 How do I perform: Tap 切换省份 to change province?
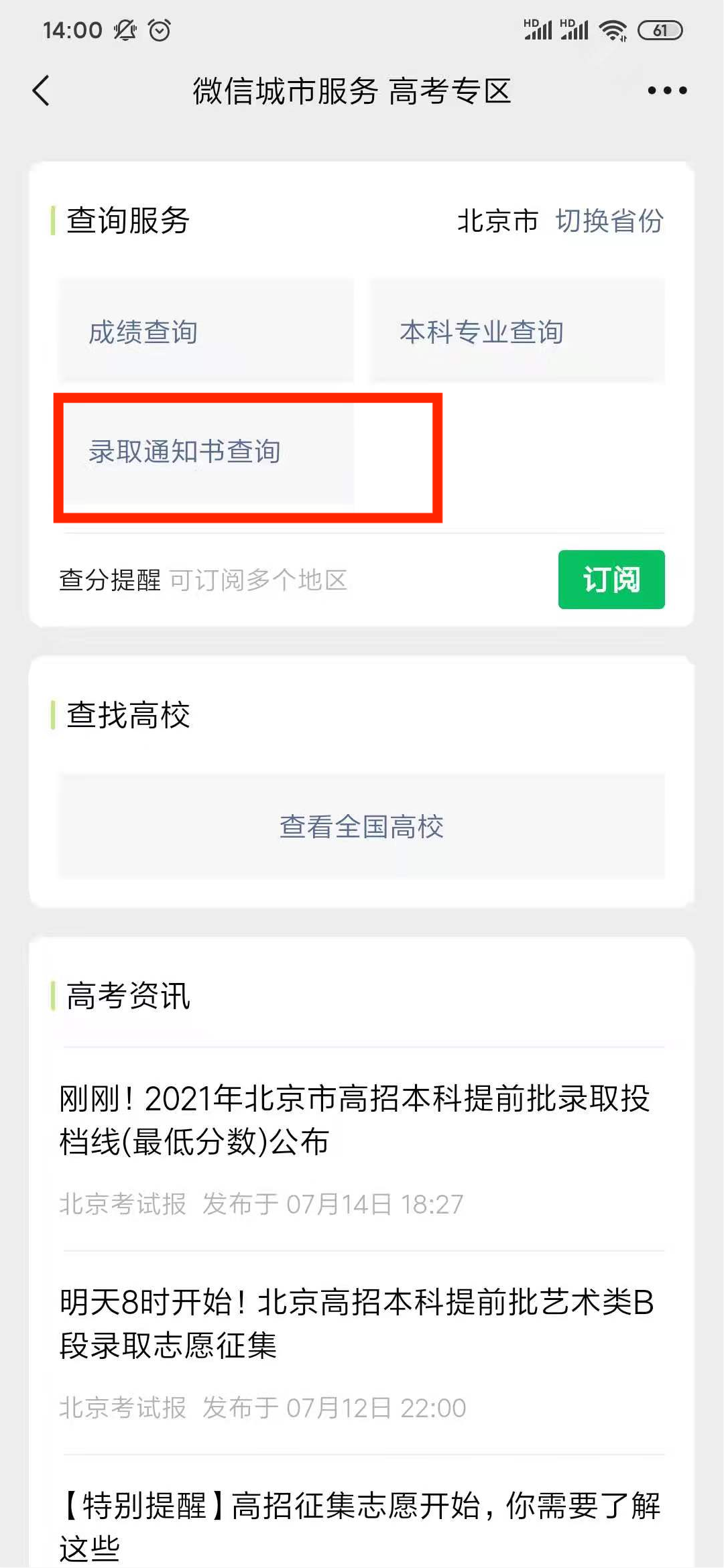tap(609, 221)
